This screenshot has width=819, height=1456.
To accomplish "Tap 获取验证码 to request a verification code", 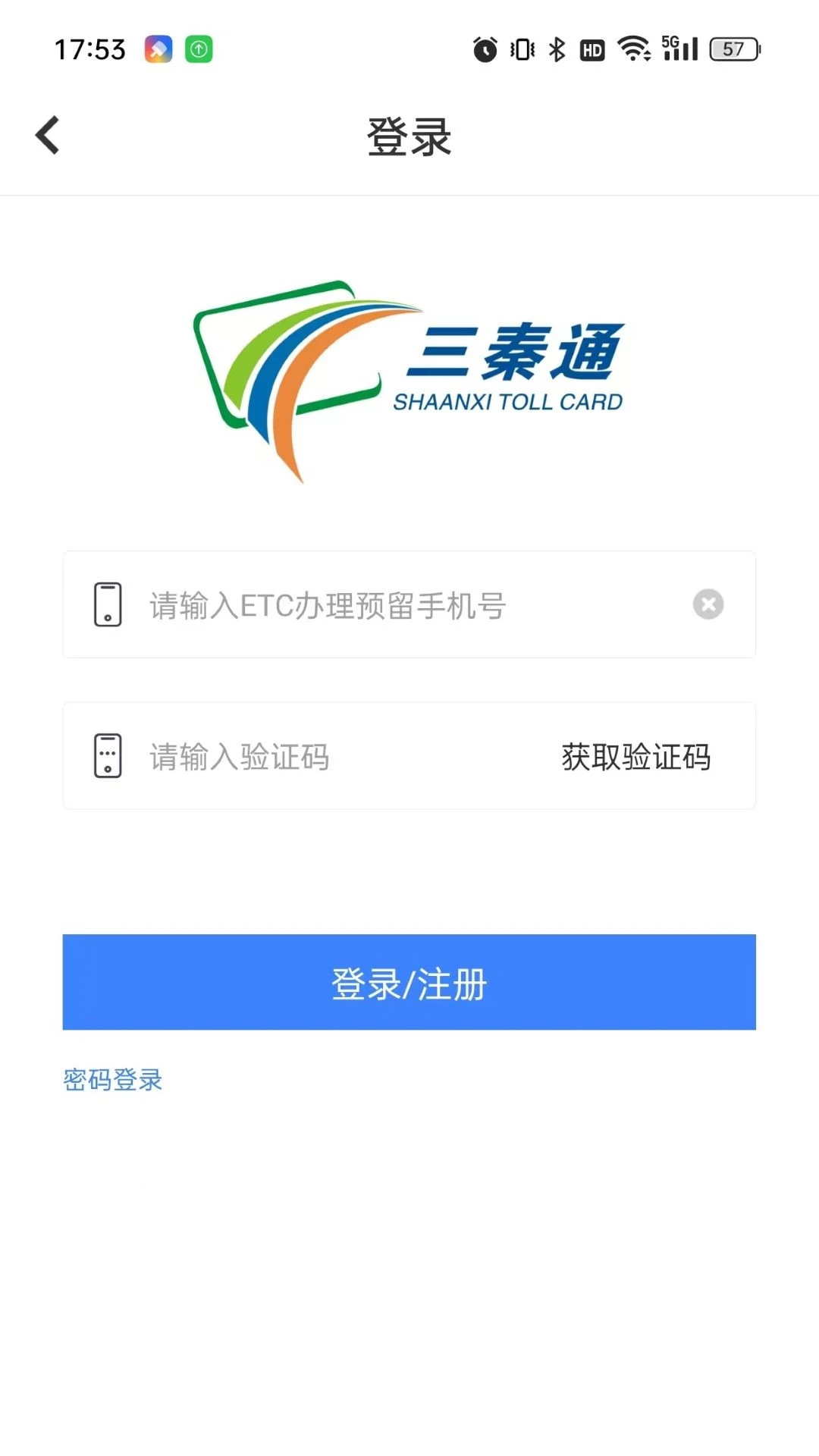I will (635, 755).
